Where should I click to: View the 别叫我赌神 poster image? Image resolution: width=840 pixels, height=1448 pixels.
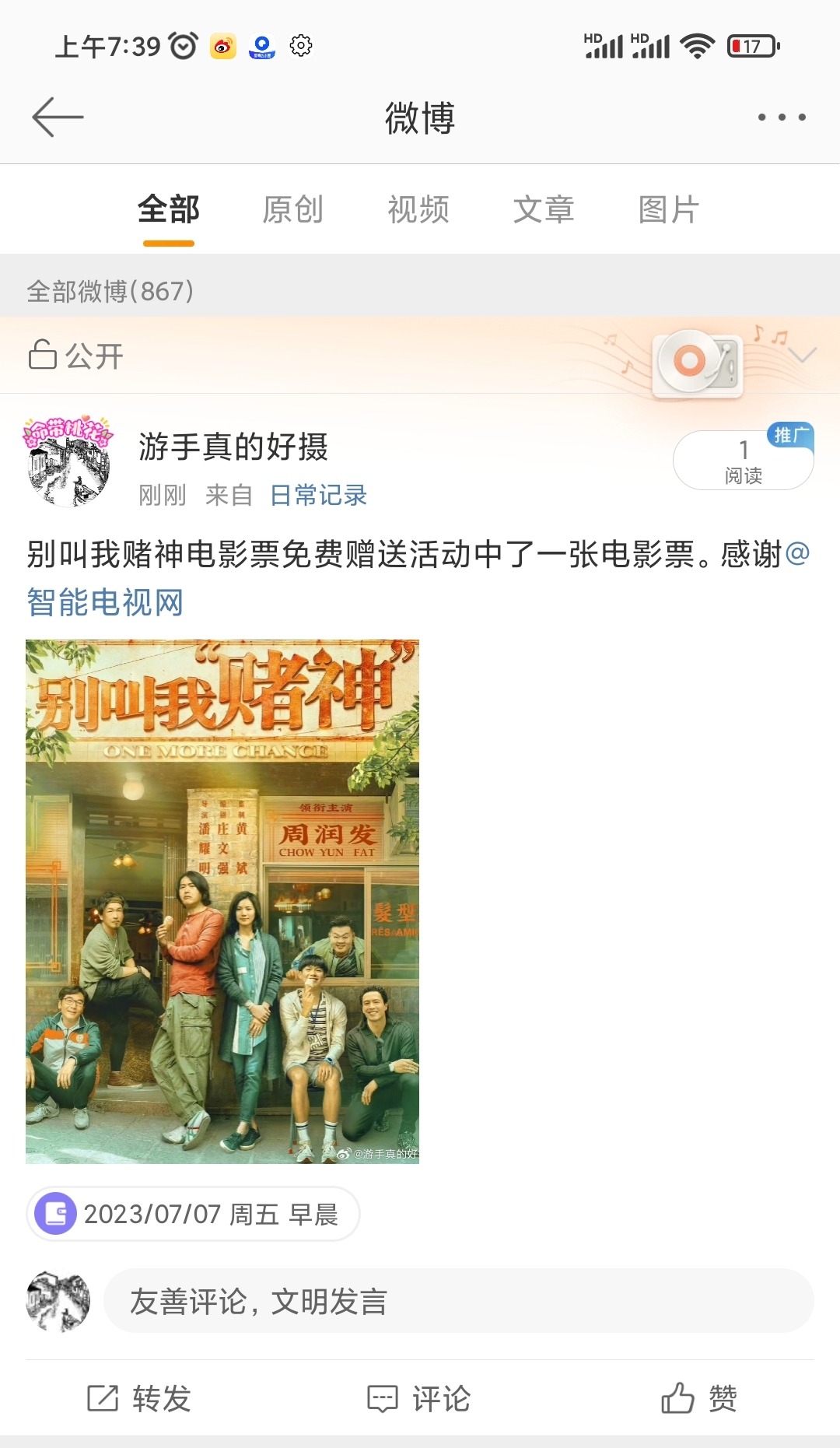[x=222, y=902]
